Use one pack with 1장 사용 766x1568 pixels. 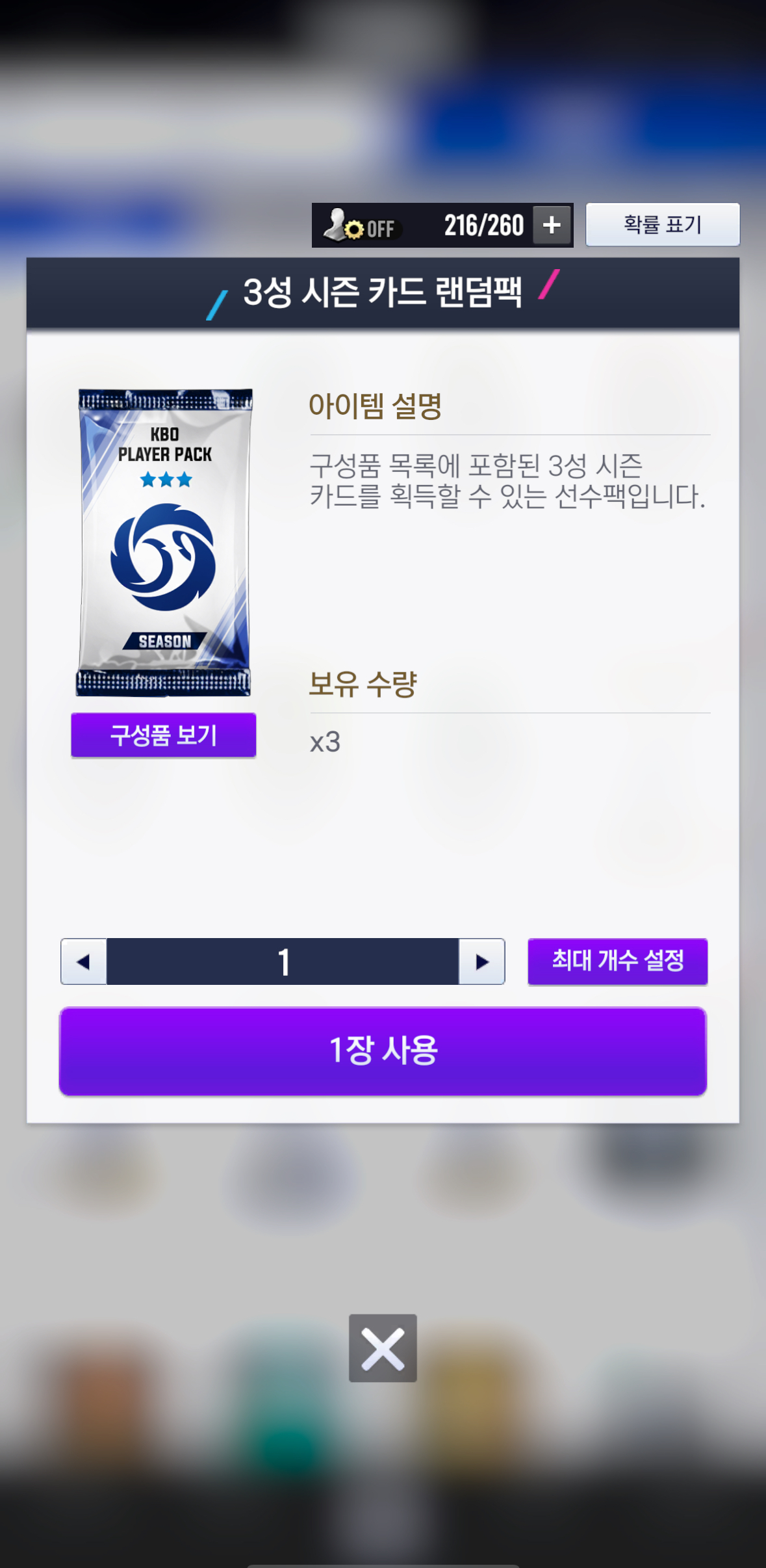pyautogui.click(x=383, y=1051)
